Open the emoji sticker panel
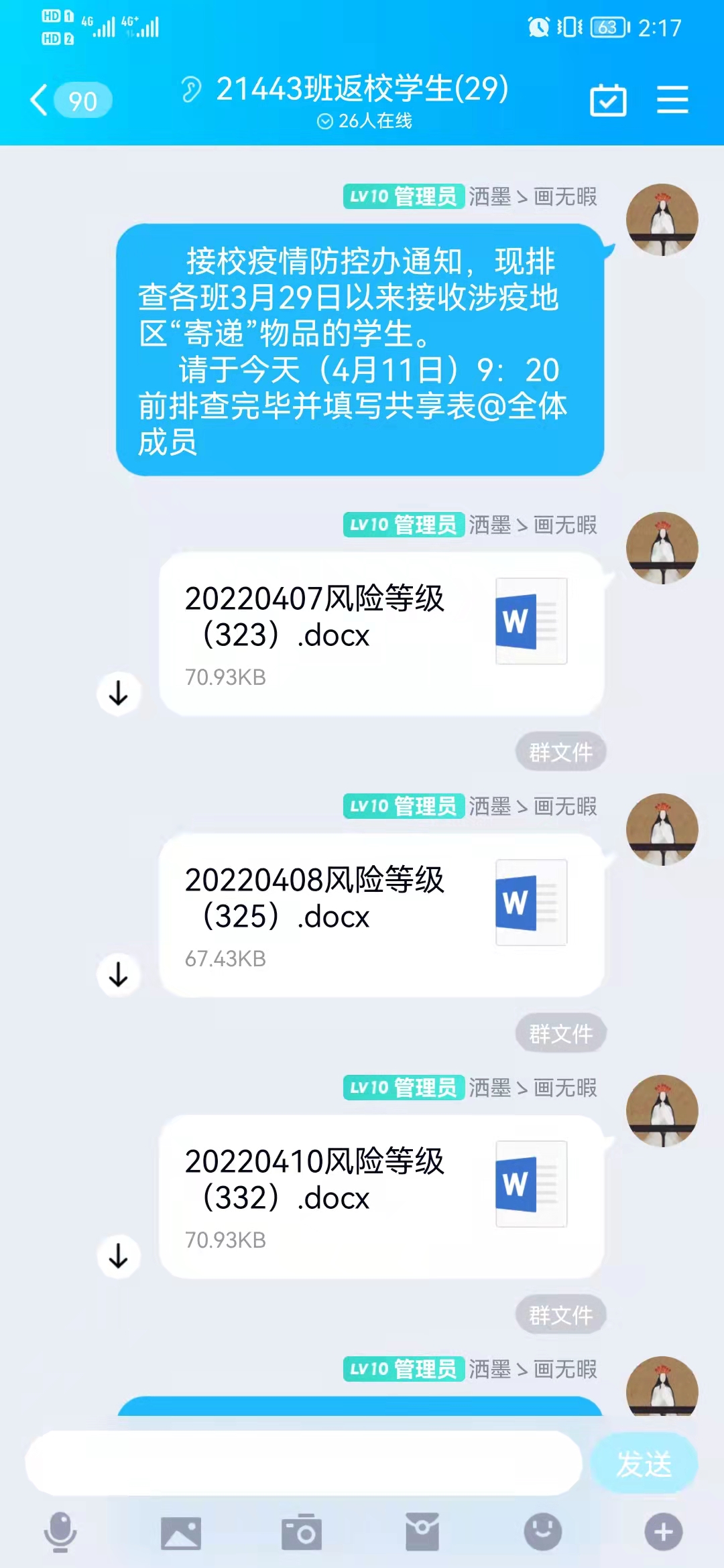This screenshot has width=724, height=1568. [x=543, y=1532]
